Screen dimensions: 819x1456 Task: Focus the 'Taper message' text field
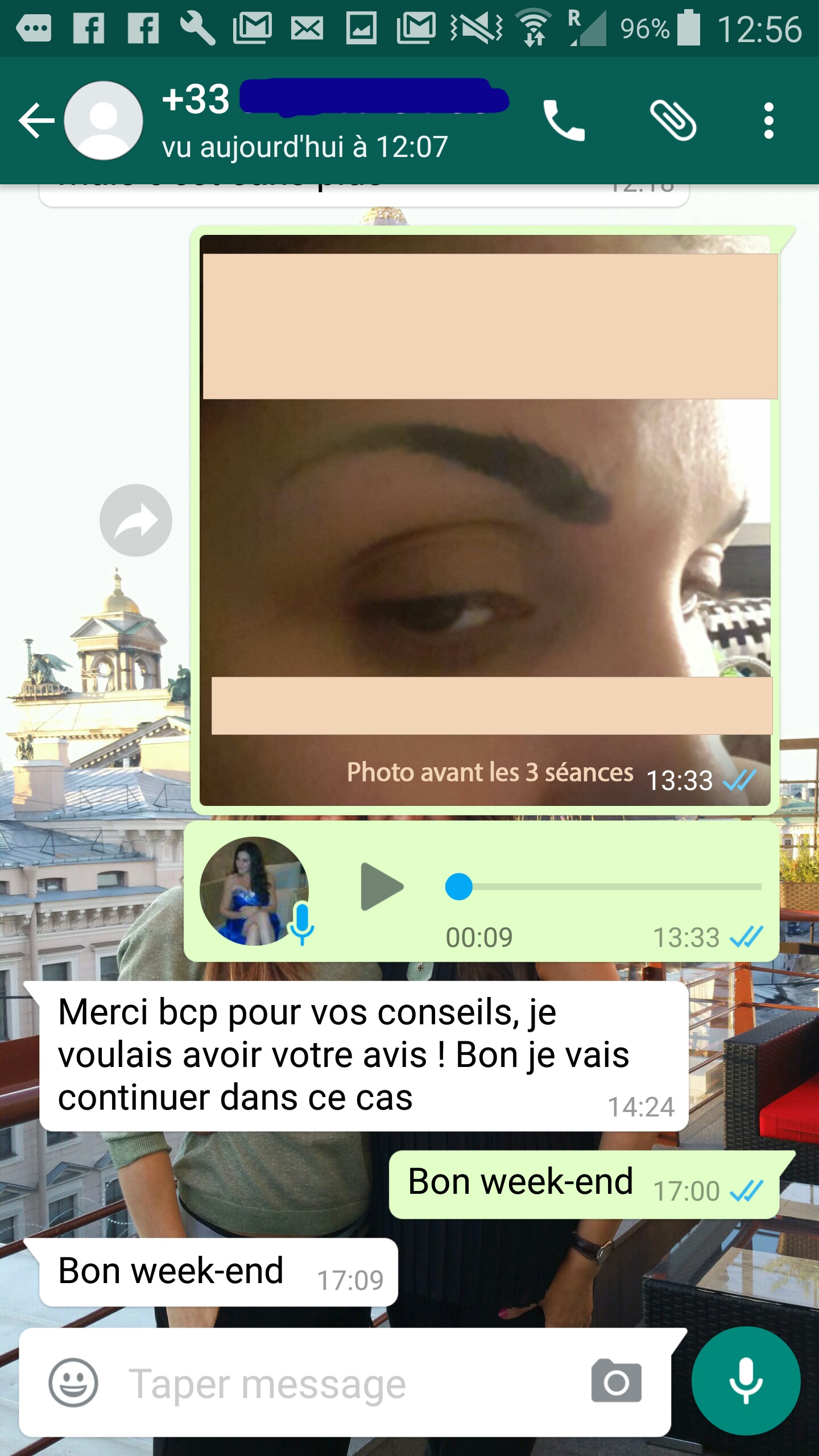tap(341, 1383)
